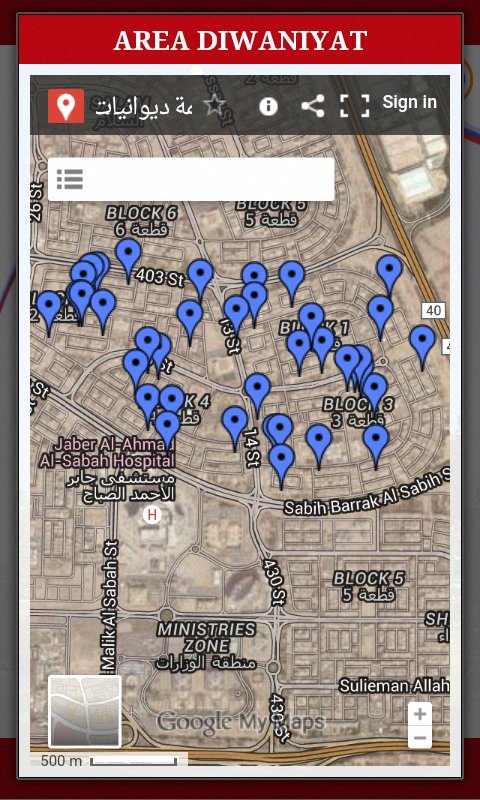
Task: Zoom in with the plus button
Action: coord(420,714)
